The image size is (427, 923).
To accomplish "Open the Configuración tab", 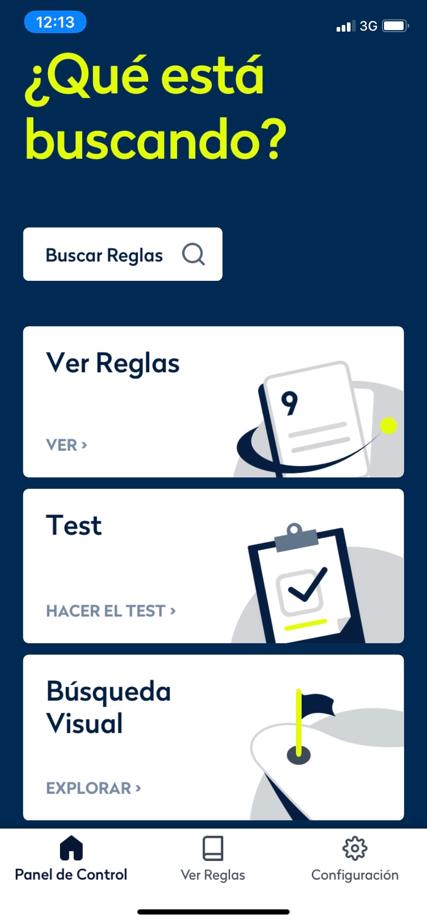I will pyautogui.click(x=355, y=858).
